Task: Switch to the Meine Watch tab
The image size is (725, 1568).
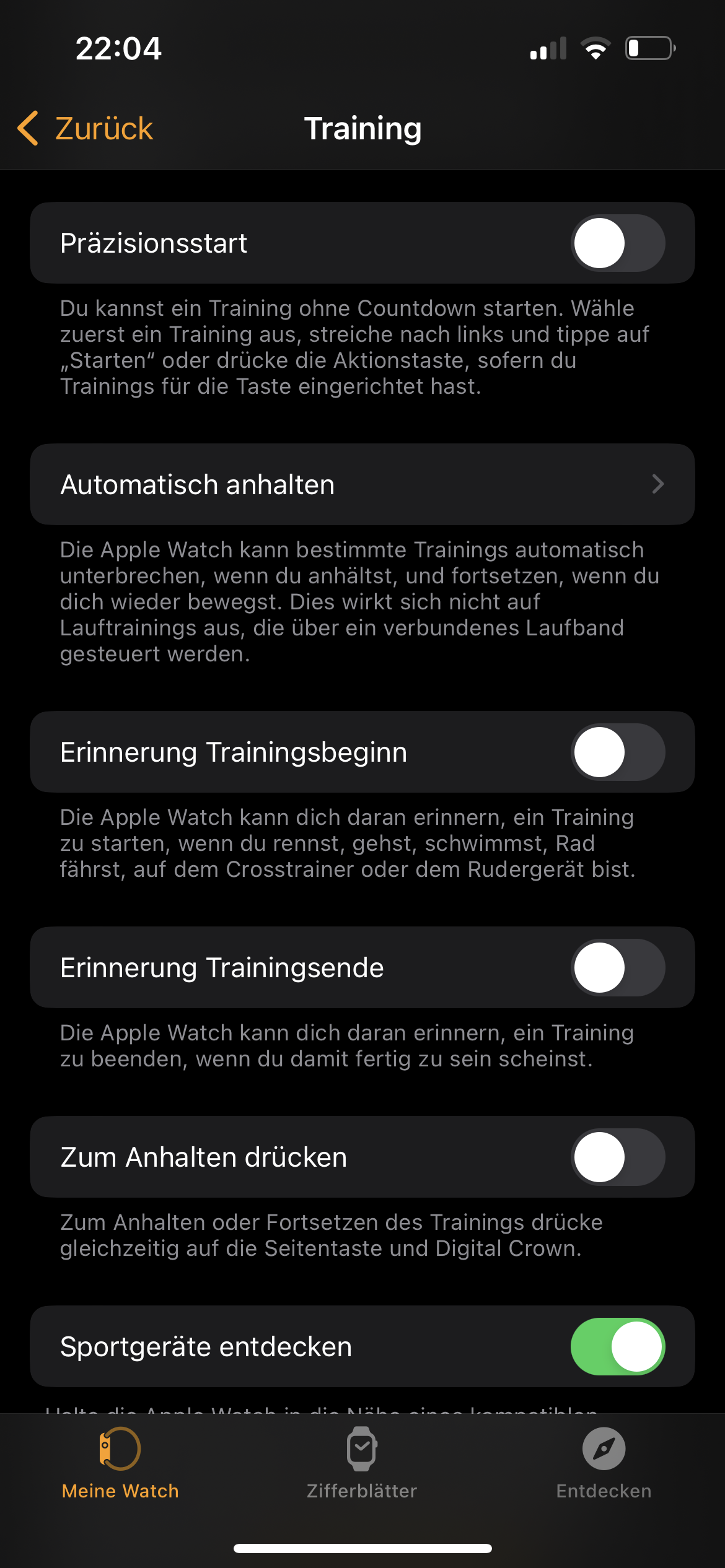Action: click(120, 1464)
